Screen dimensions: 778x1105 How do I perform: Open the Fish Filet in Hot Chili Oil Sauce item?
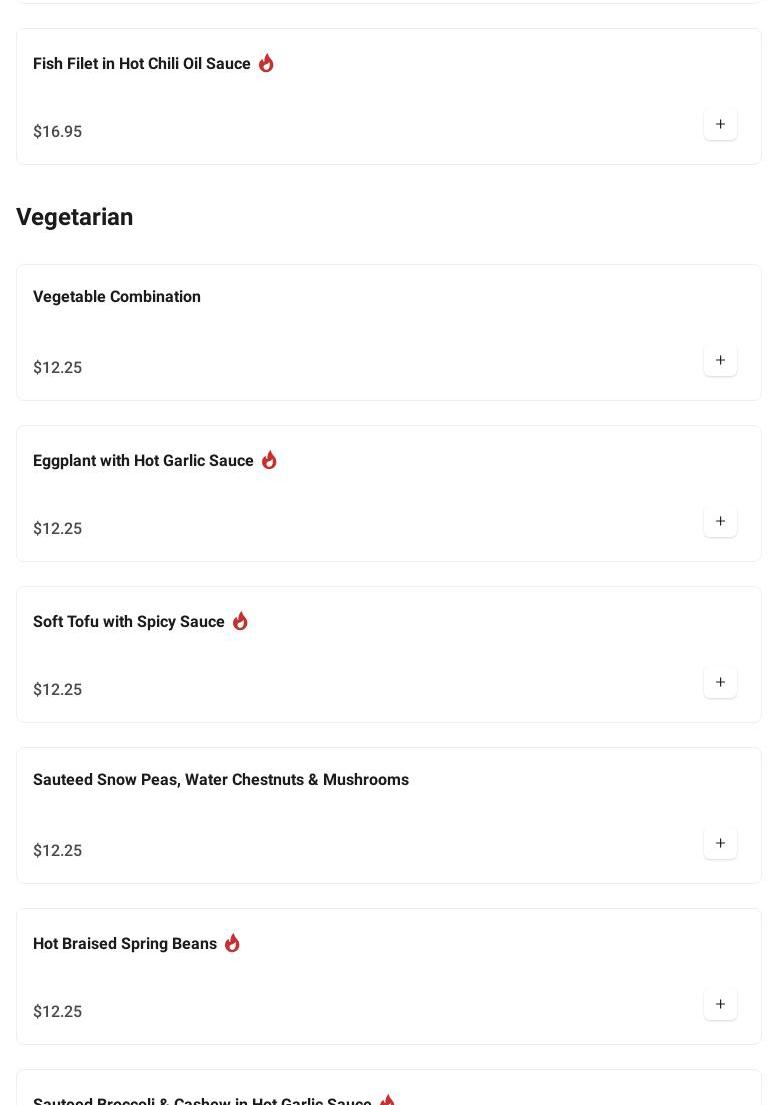pyautogui.click(x=142, y=64)
